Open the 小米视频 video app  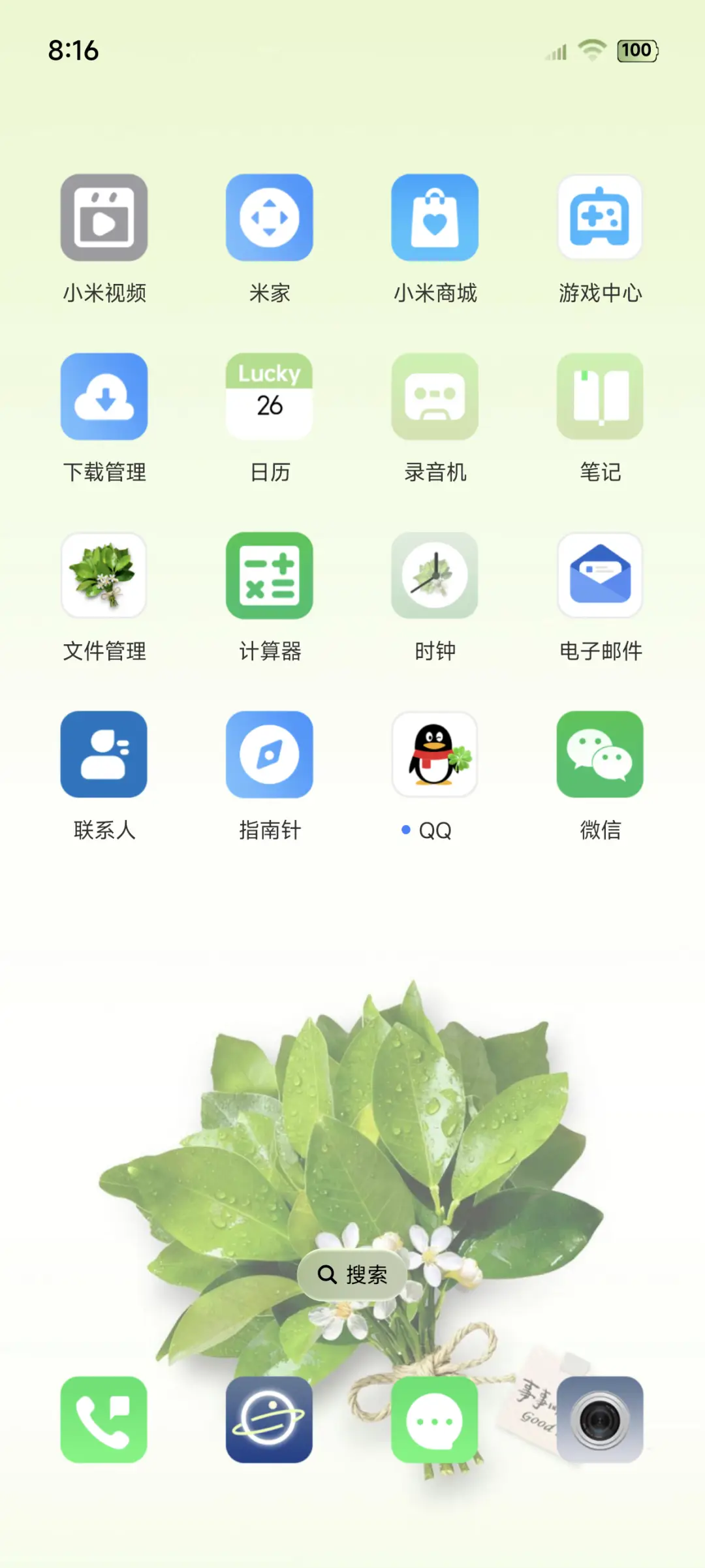pyautogui.click(x=104, y=218)
